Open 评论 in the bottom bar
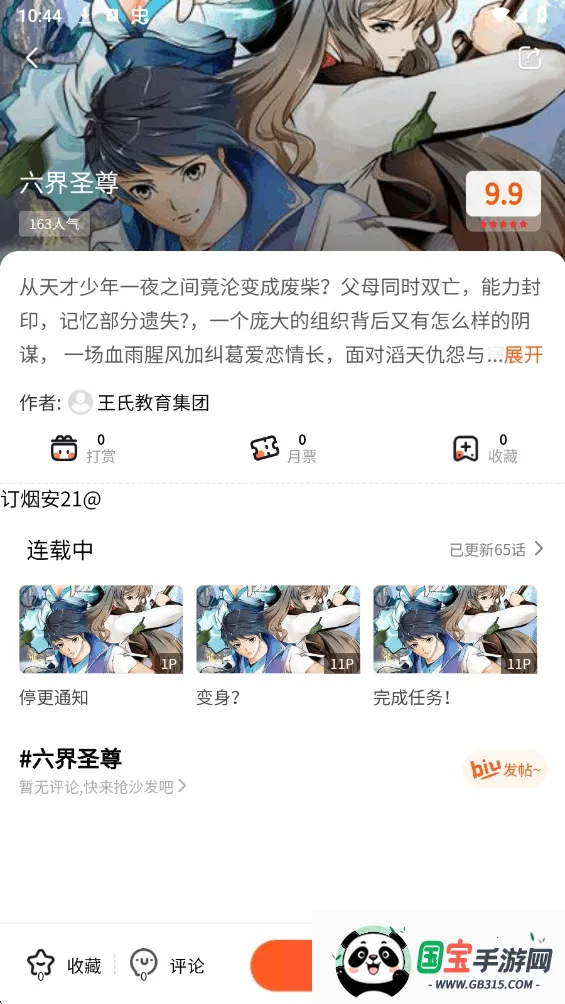Image resolution: width=565 pixels, height=1004 pixels. pyautogui.click(x=167, y=966)
